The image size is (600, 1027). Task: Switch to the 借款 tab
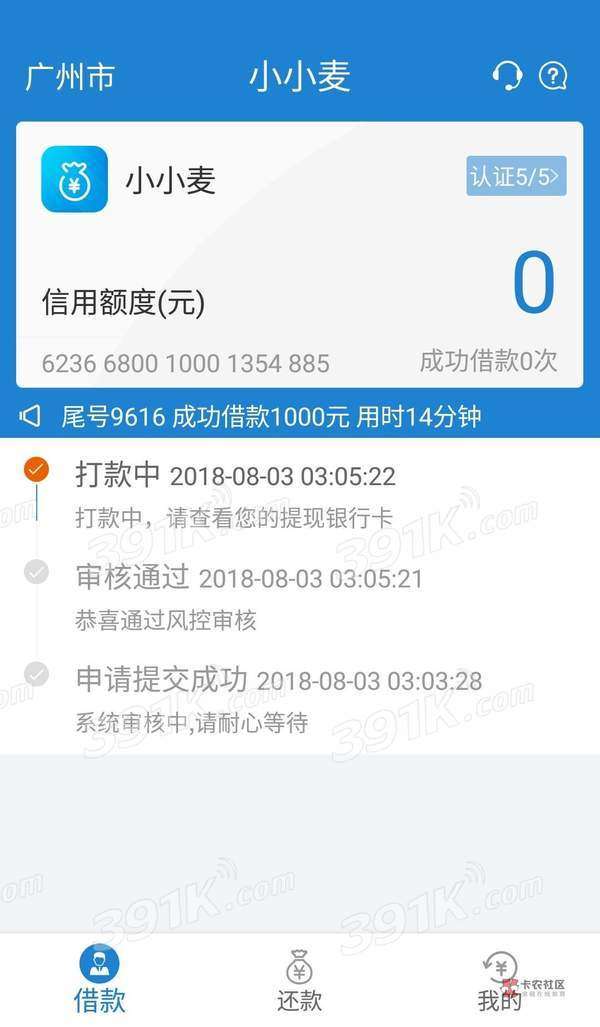click(99, 979)
